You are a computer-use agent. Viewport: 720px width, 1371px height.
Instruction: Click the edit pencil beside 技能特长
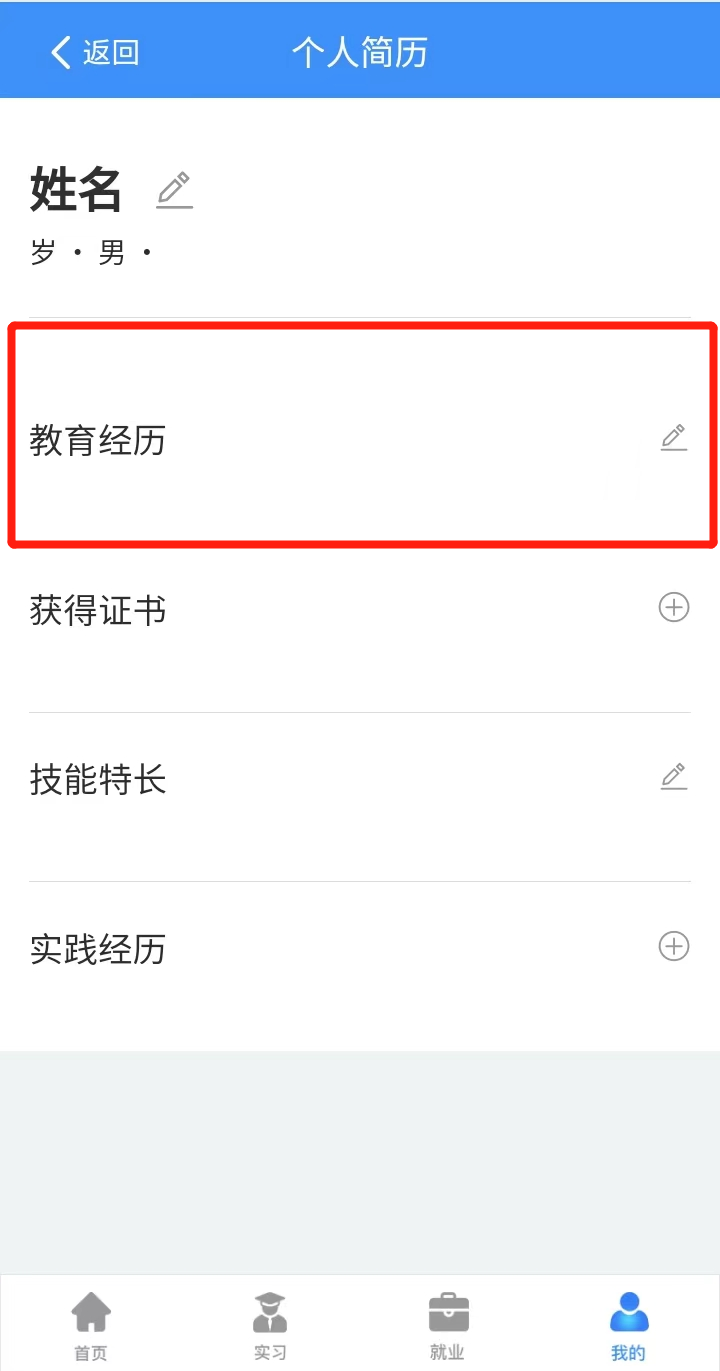(674, 777)
